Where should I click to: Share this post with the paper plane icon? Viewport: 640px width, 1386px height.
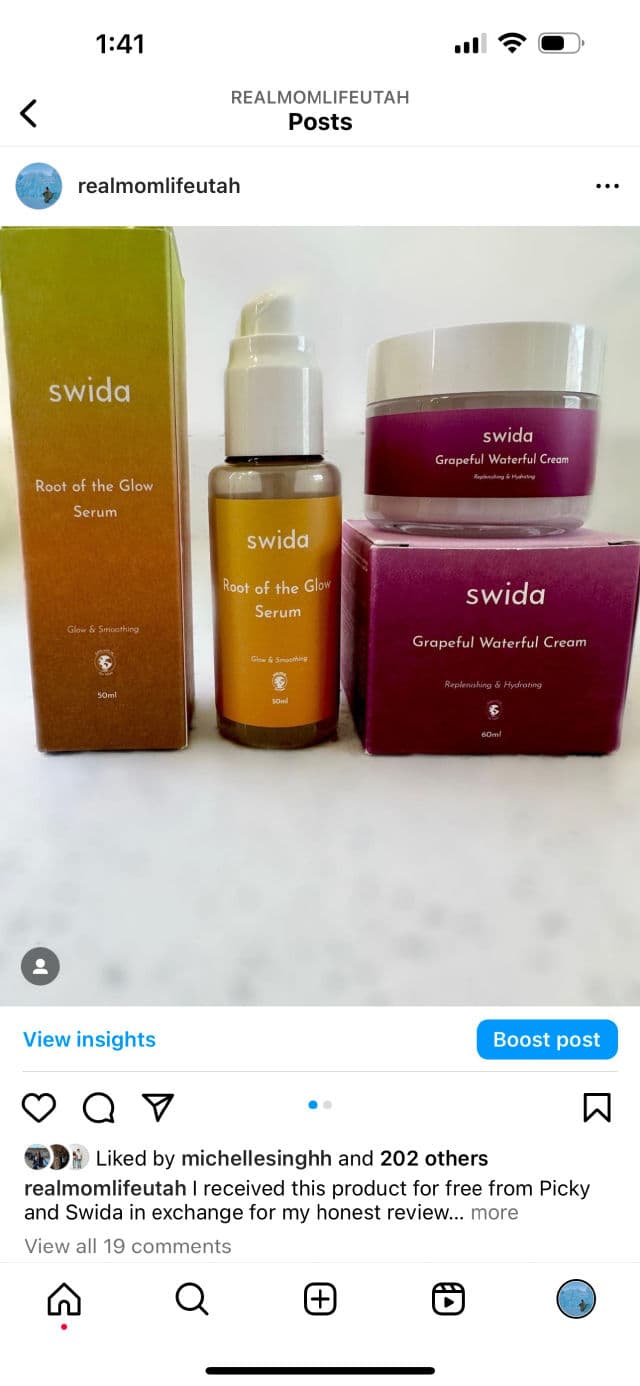click(158, 1106)
